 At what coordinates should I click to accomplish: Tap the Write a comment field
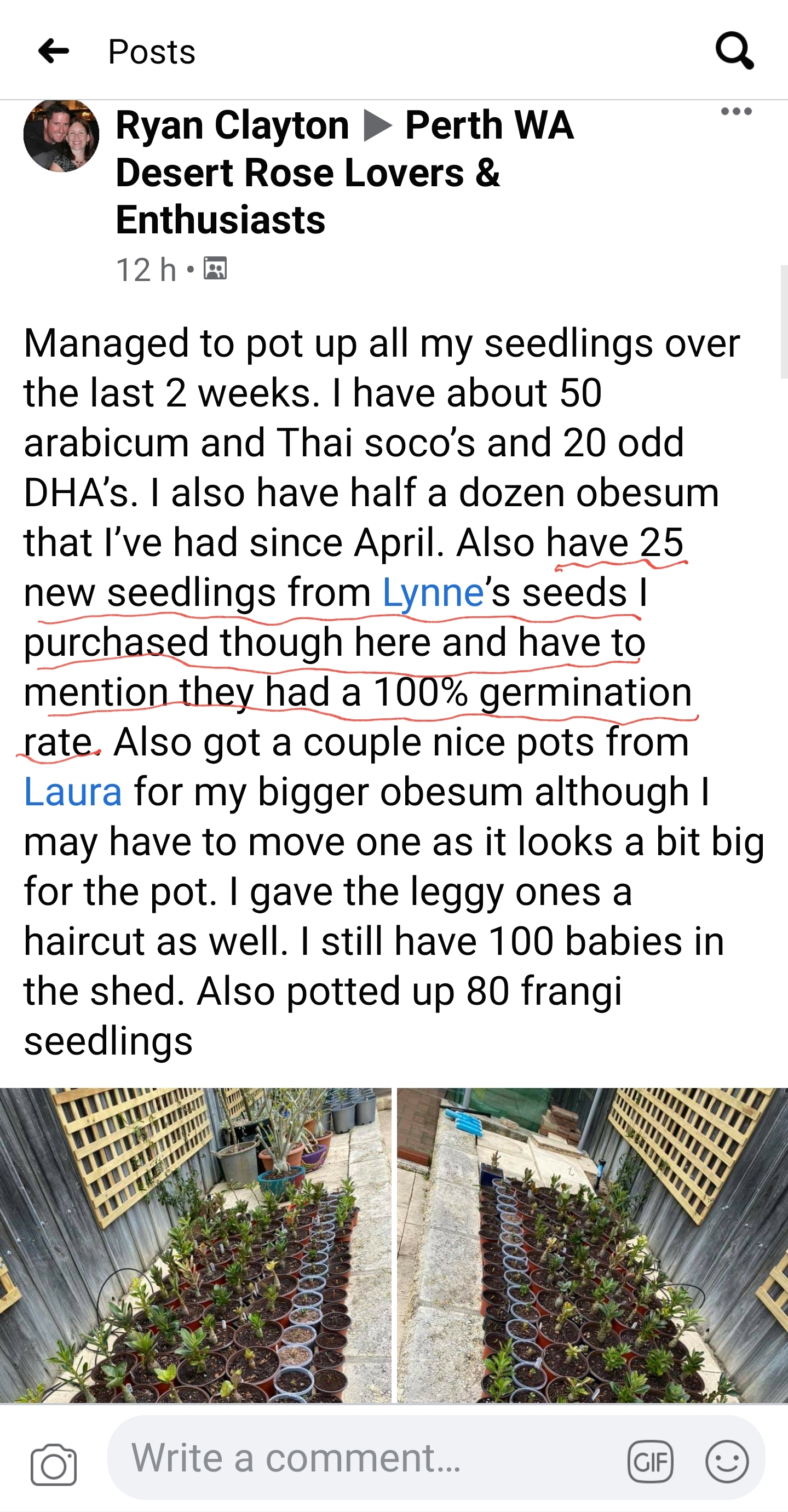coord(364,1458)
